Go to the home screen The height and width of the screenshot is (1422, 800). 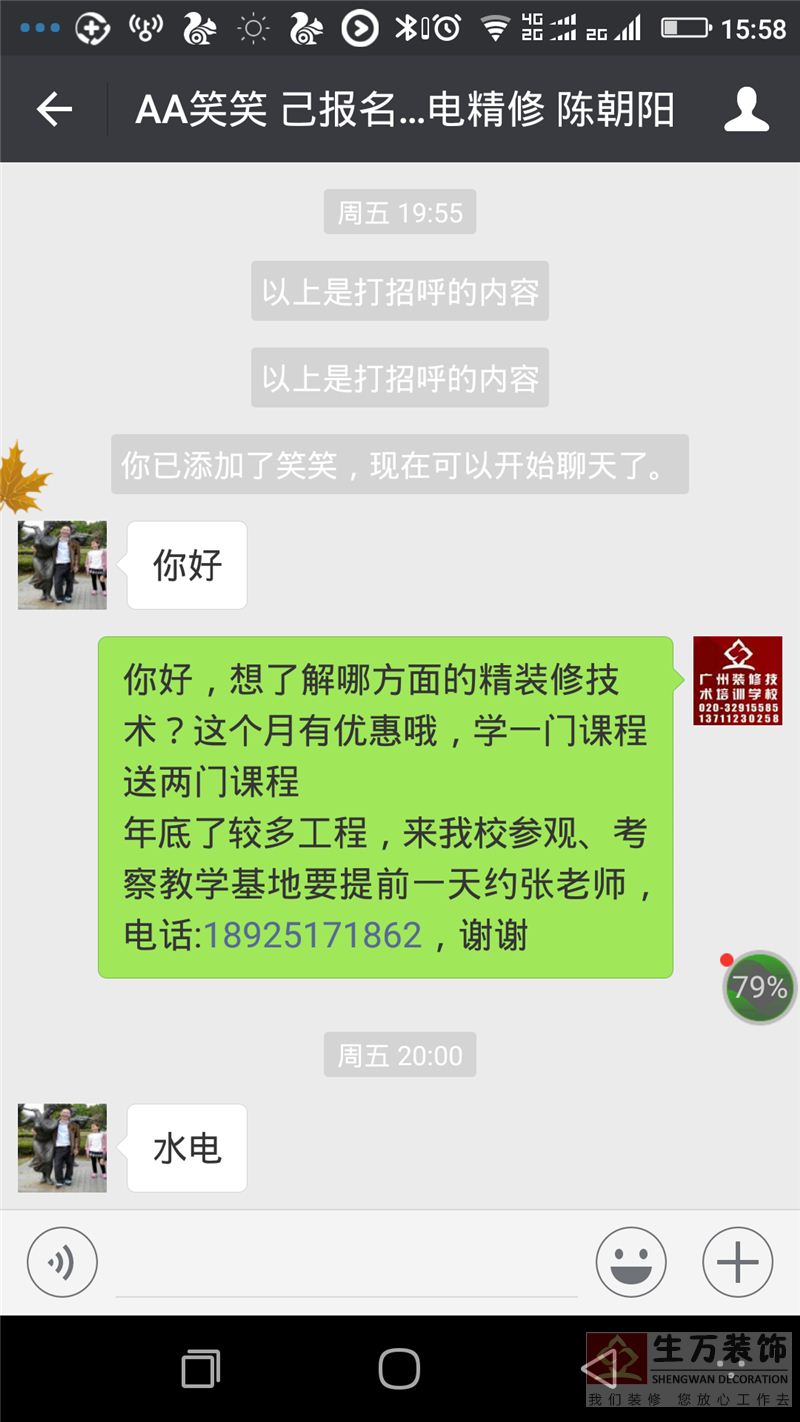tap(399, 1368)
